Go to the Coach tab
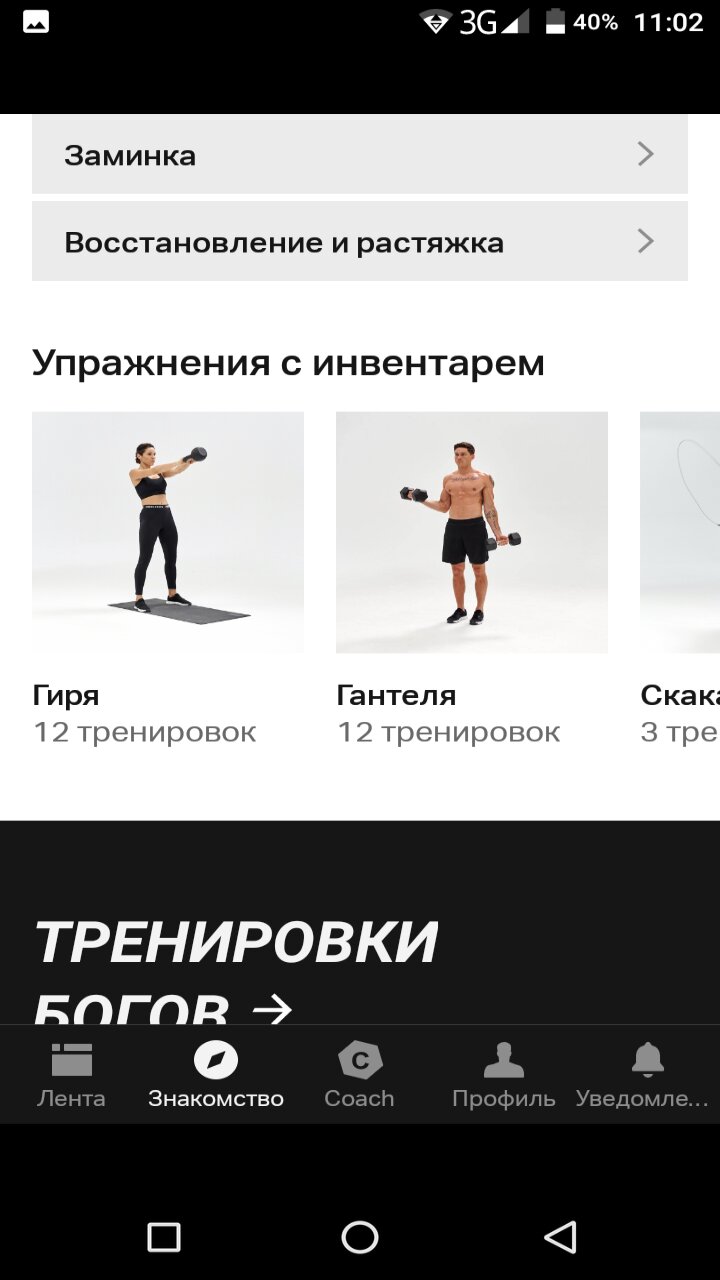720x1280 pixels. pyautogui.click(x=359, y=1075)
